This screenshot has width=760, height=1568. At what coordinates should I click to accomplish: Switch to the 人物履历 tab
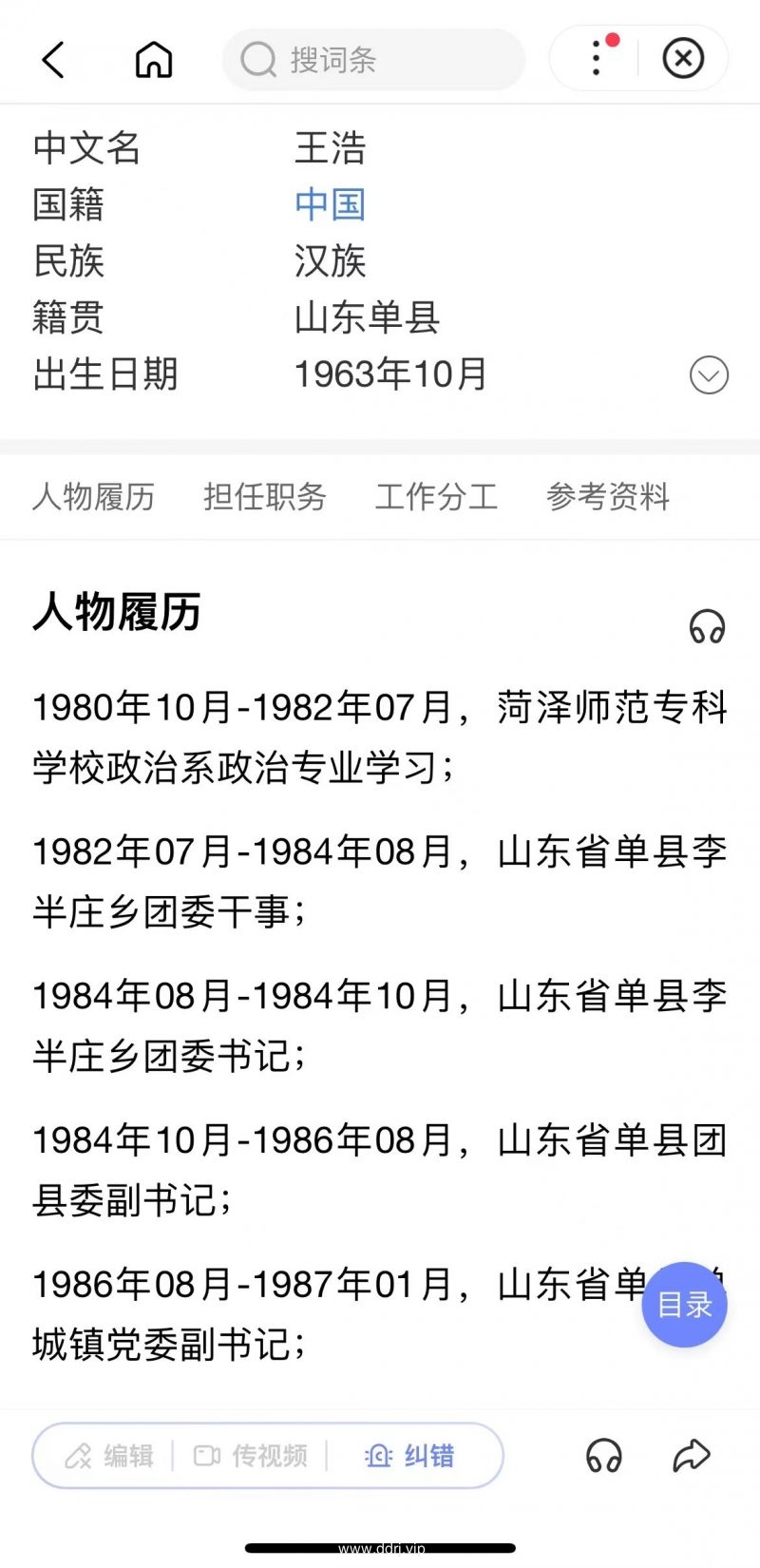pyautogui.click(x=93, y=497)
